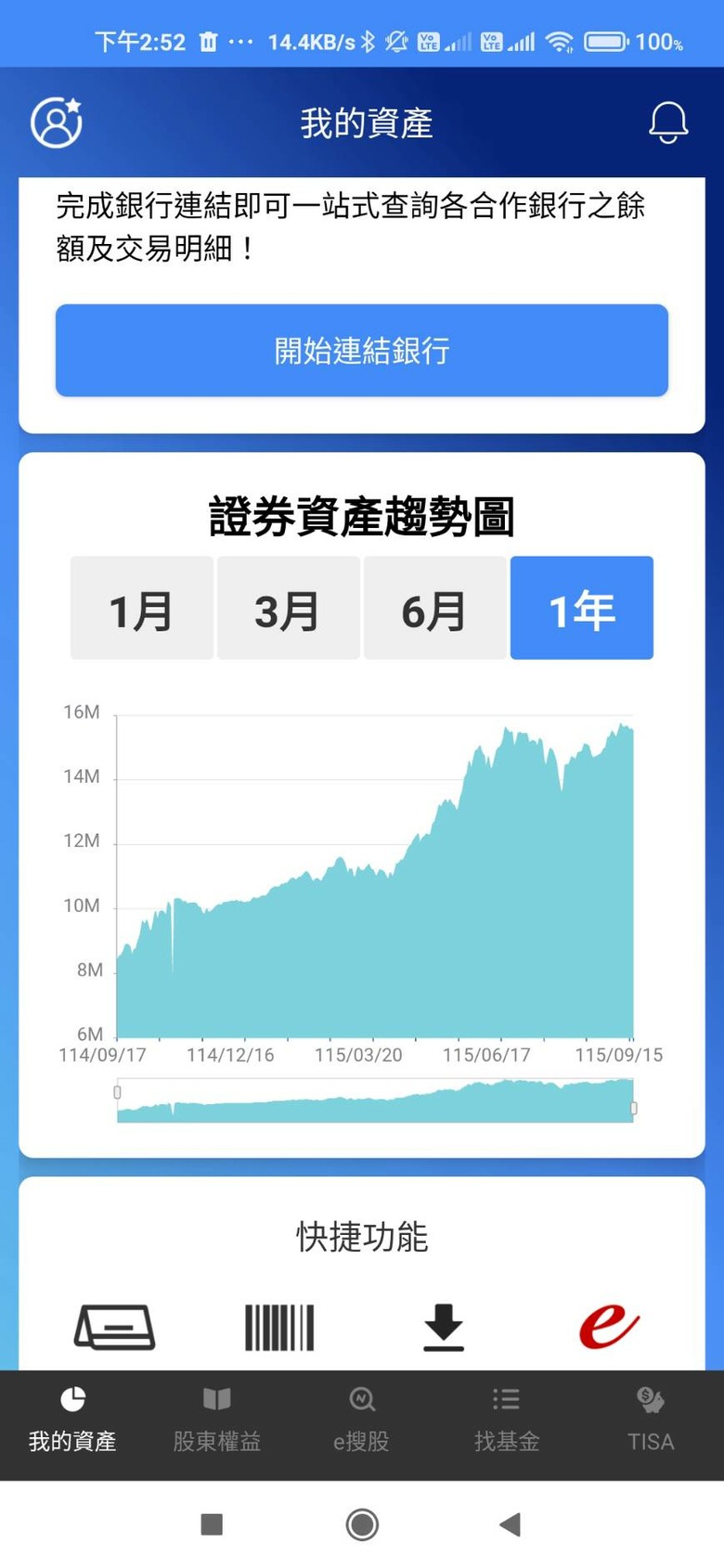Switch to the TISA tab

(x=651, y=1420)
